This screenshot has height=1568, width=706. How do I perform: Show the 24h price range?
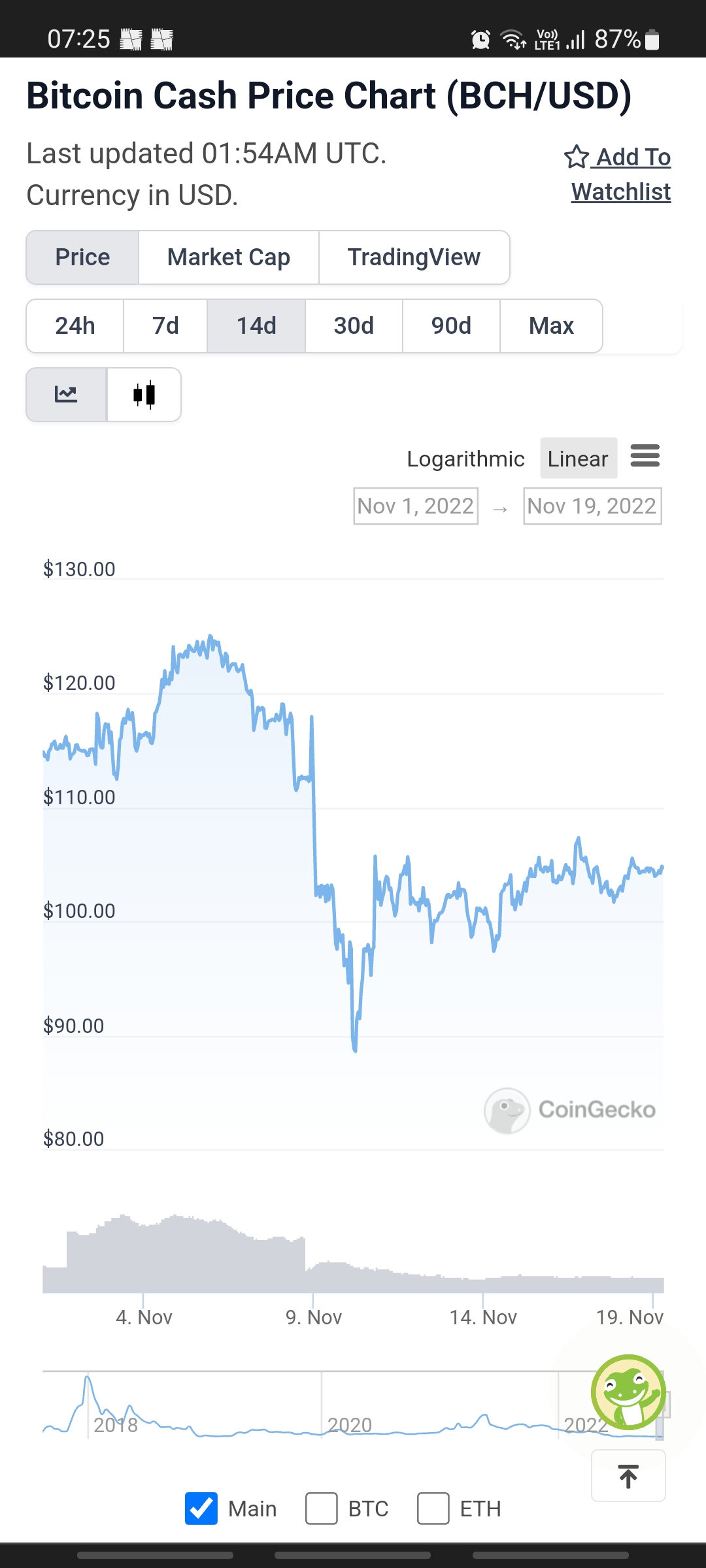[x=75, y=326]
